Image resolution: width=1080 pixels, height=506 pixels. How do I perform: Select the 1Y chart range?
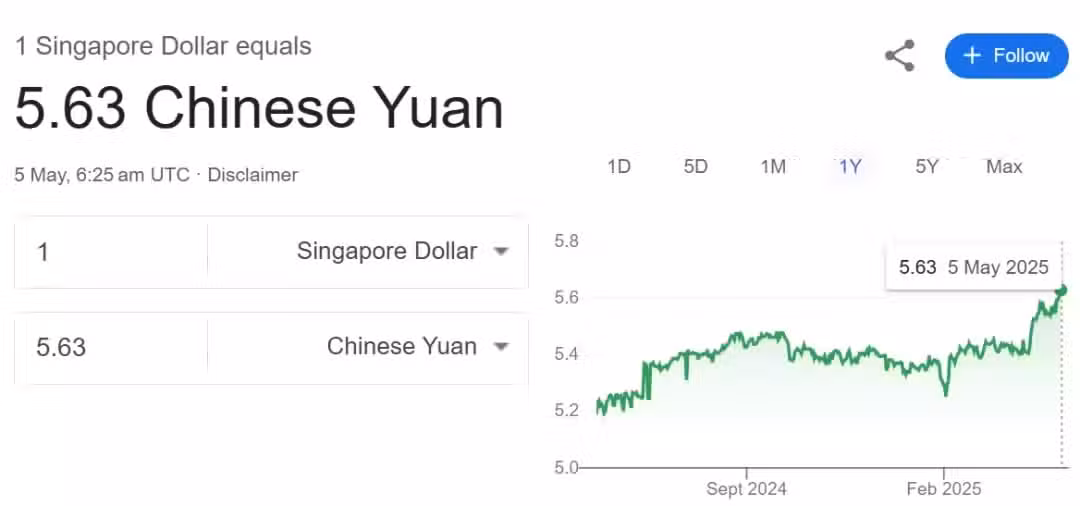(x=850, y=167)
